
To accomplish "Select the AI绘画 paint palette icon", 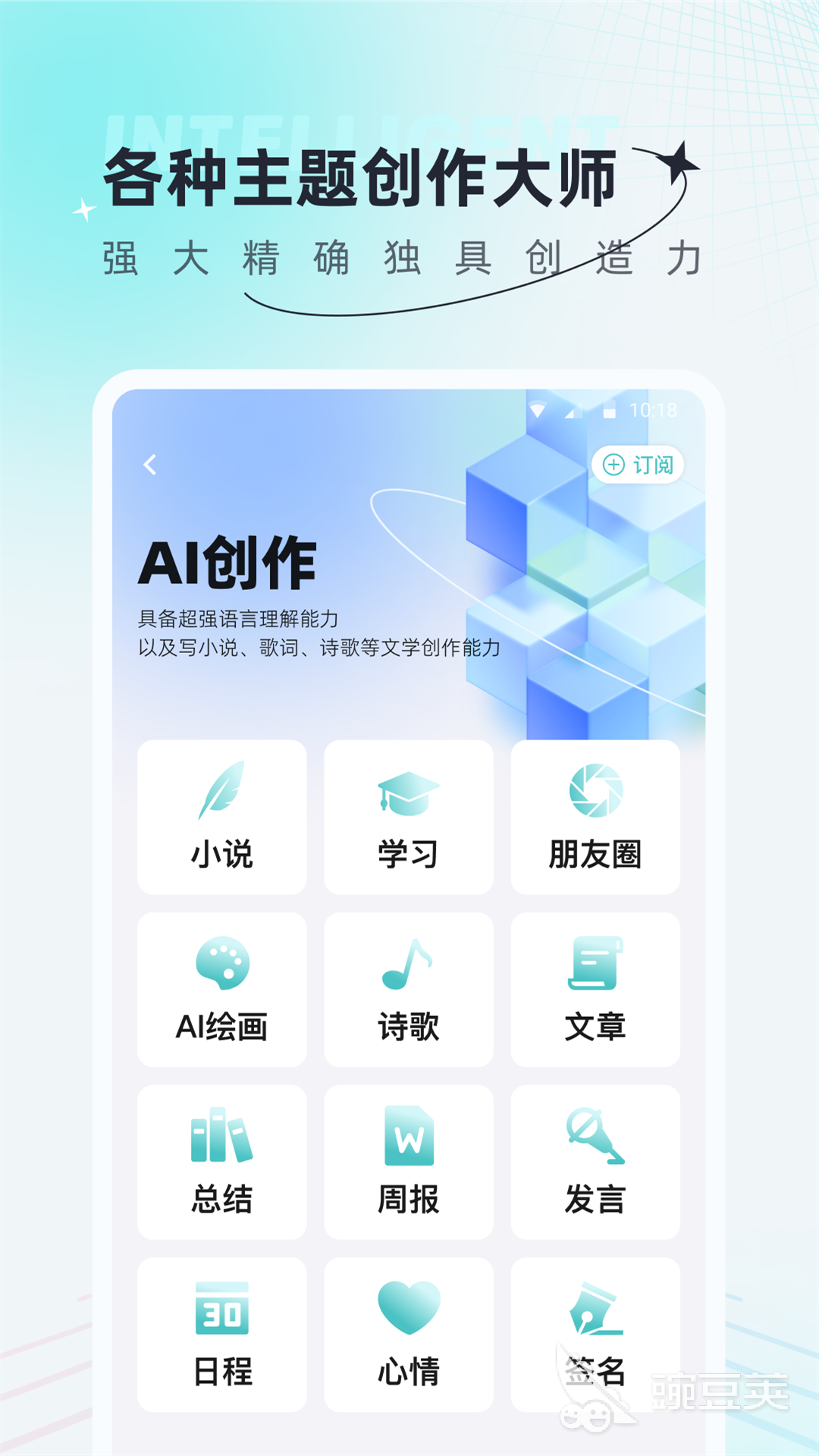I will coord(221,965).
